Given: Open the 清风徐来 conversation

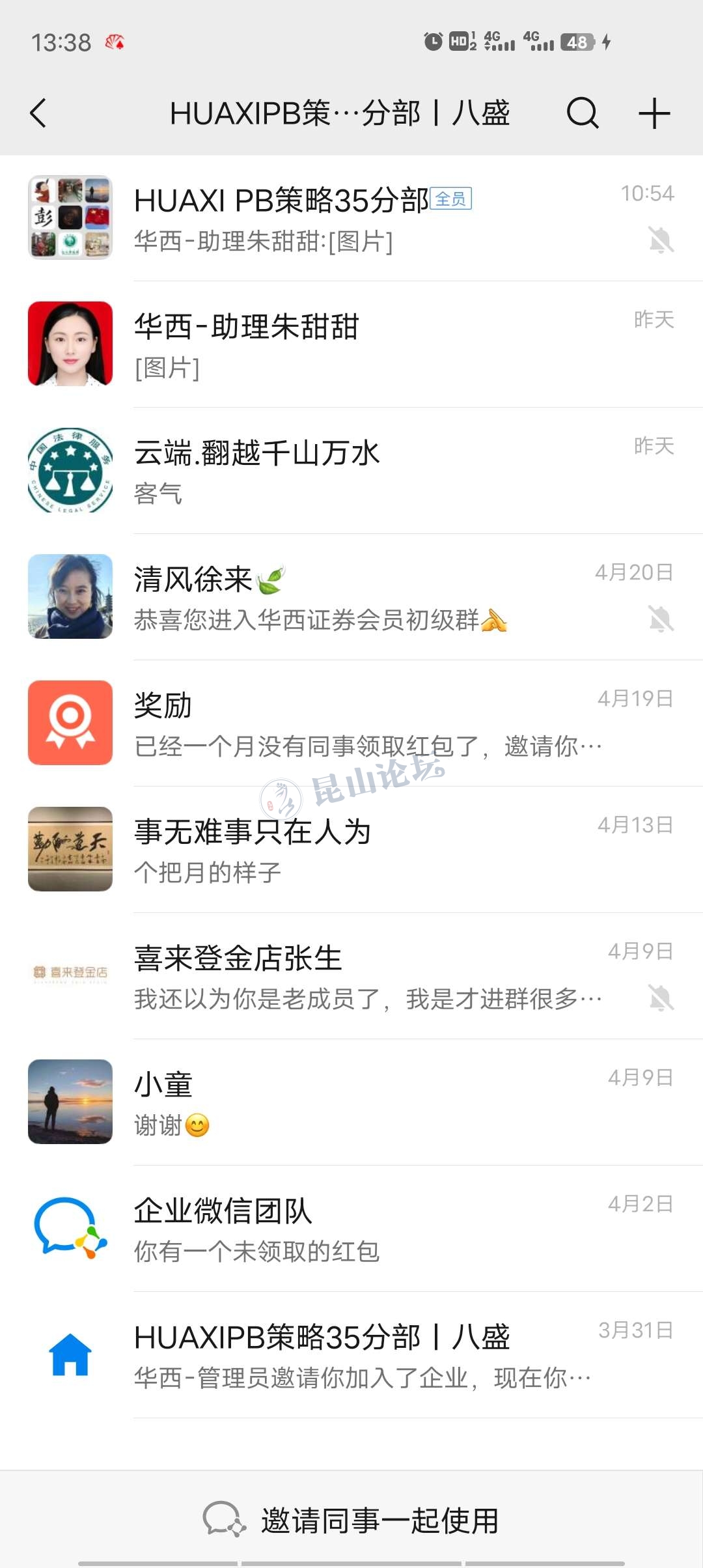Looking at the screenshot, I should (351, 597).
